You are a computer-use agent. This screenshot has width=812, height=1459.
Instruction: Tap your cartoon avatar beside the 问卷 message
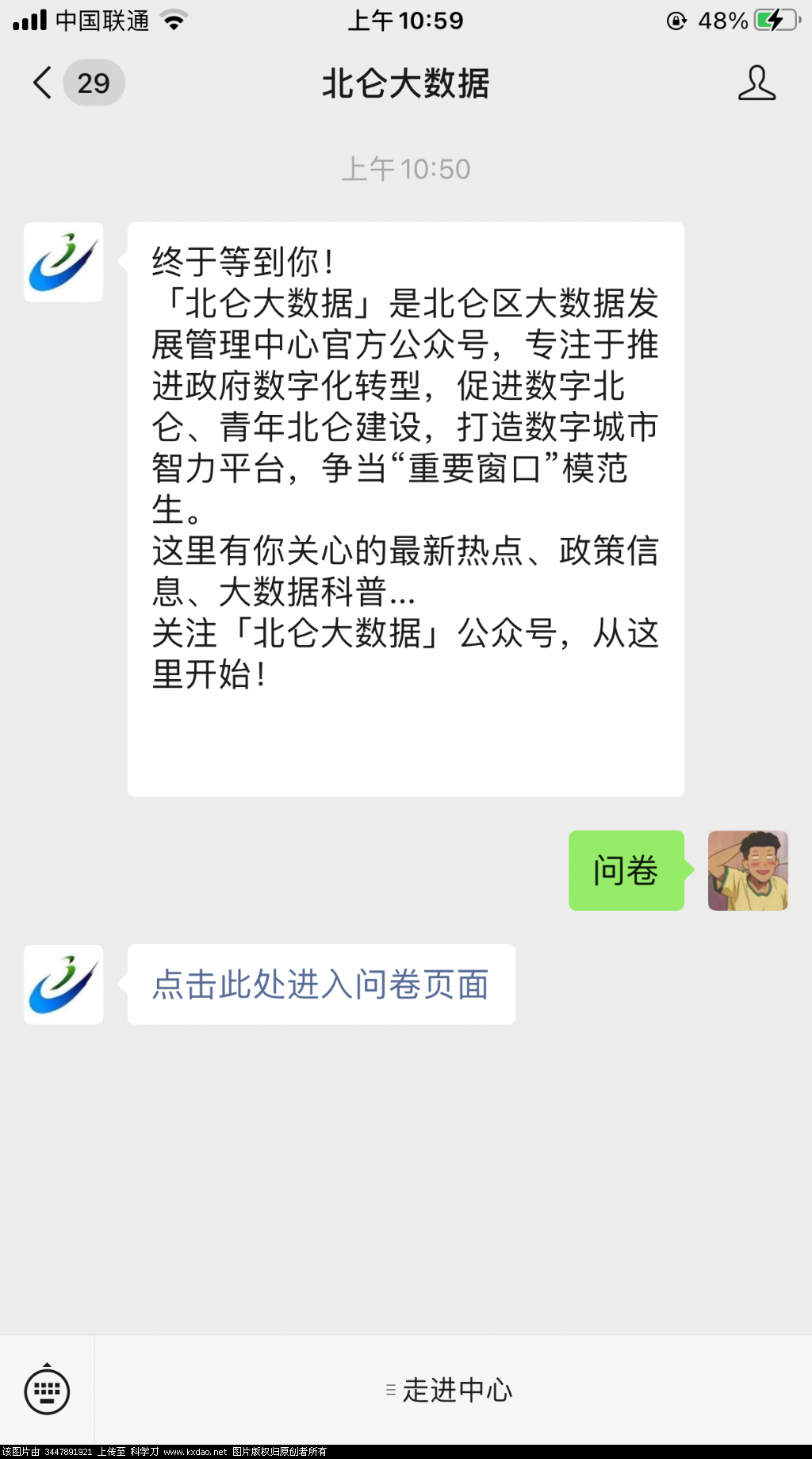tap(747, 870)
